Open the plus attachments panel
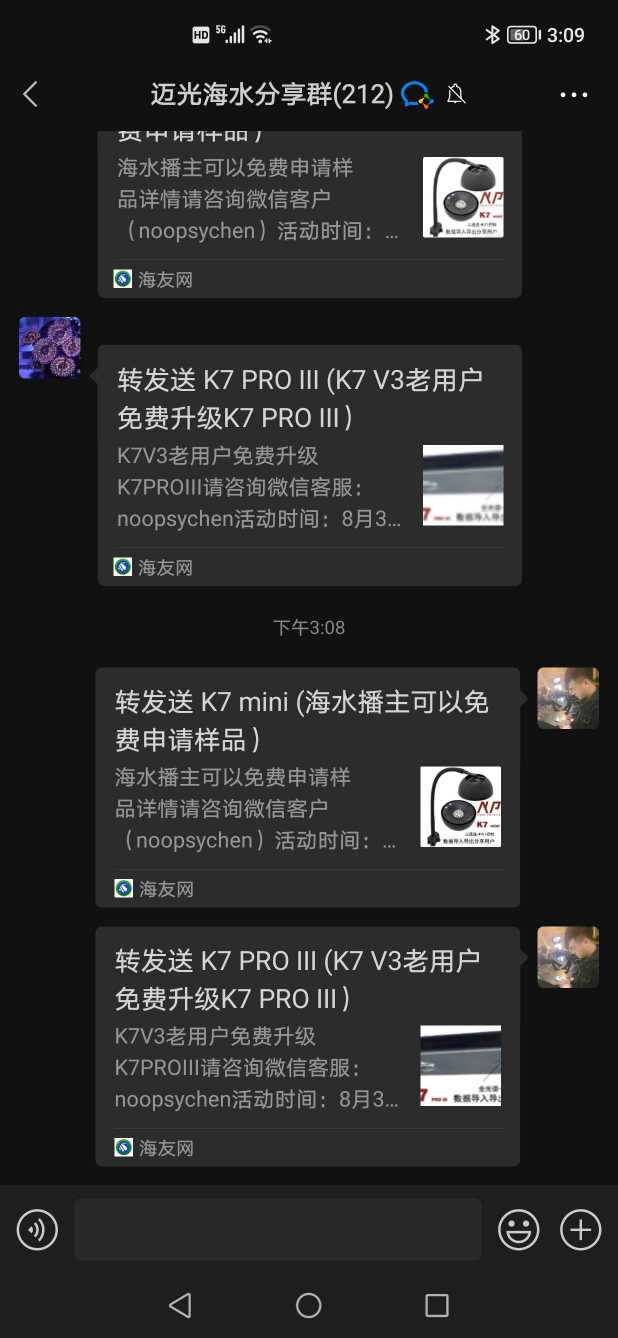 pyautogui.click(x=580, y=1229)
